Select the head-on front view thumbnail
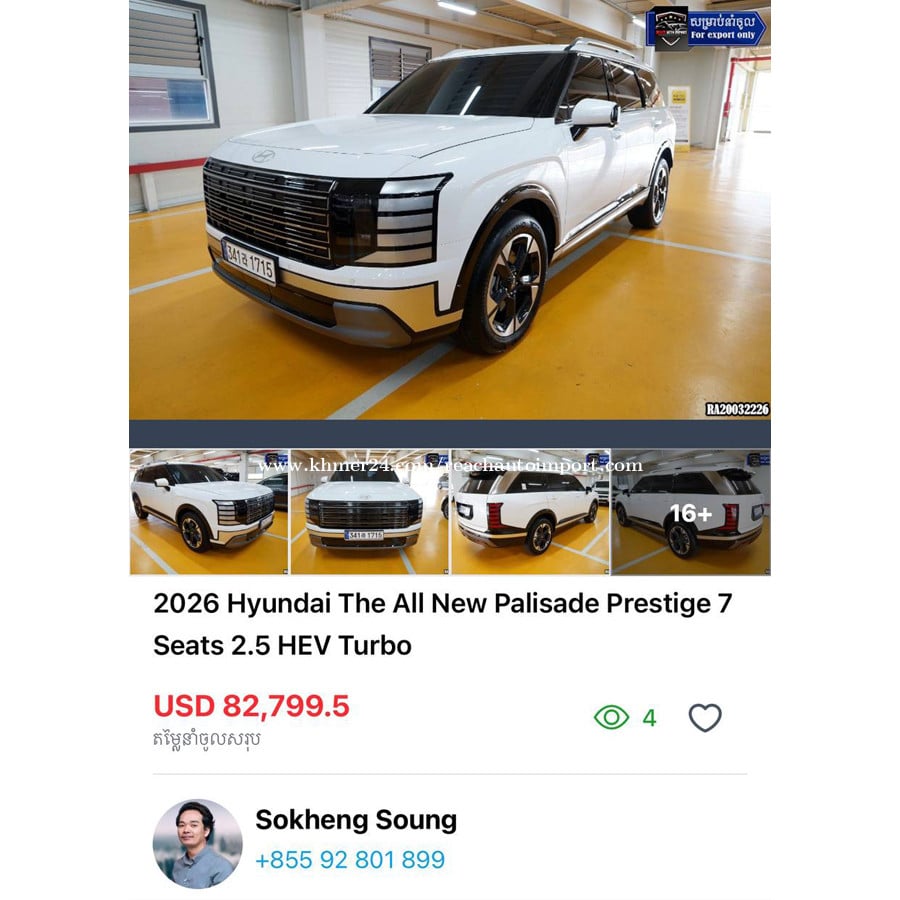 coord(369,512)
